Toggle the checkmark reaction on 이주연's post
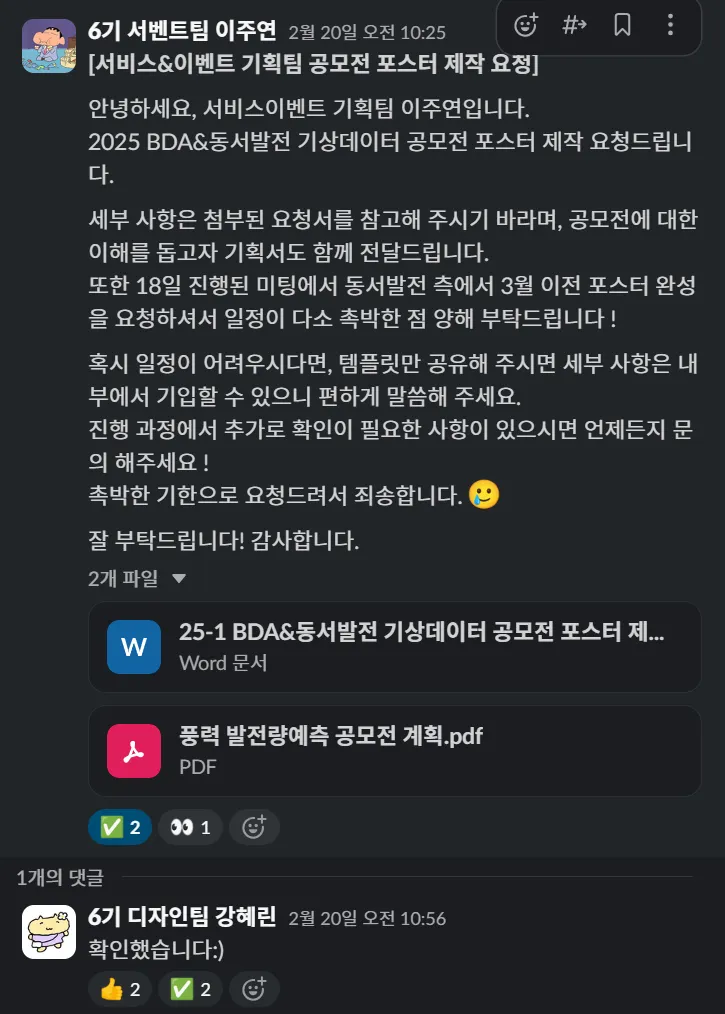This screenshot has height=1014, width=725. pos(119,827)
